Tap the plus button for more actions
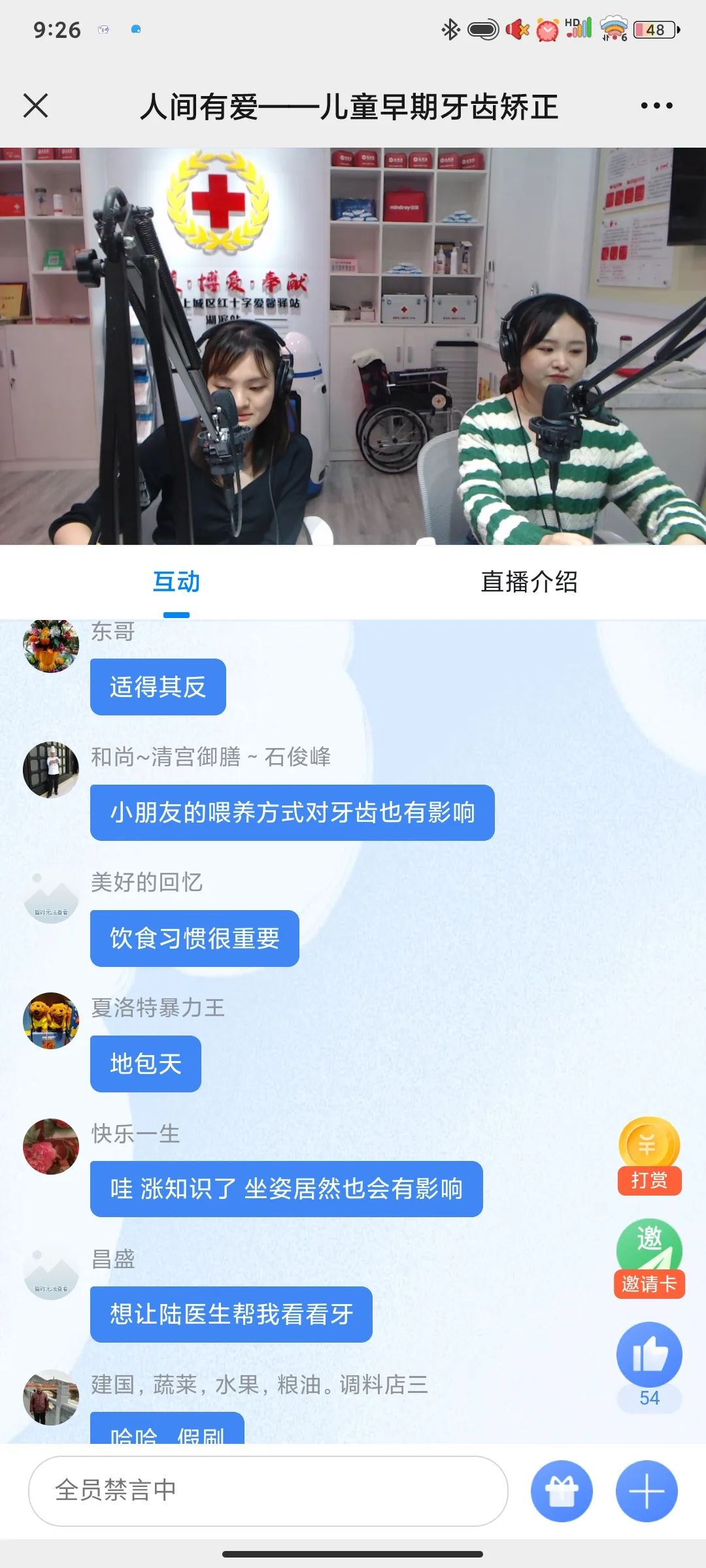706x1568 pixels. pyautogui.click(x=647, y=1491)
